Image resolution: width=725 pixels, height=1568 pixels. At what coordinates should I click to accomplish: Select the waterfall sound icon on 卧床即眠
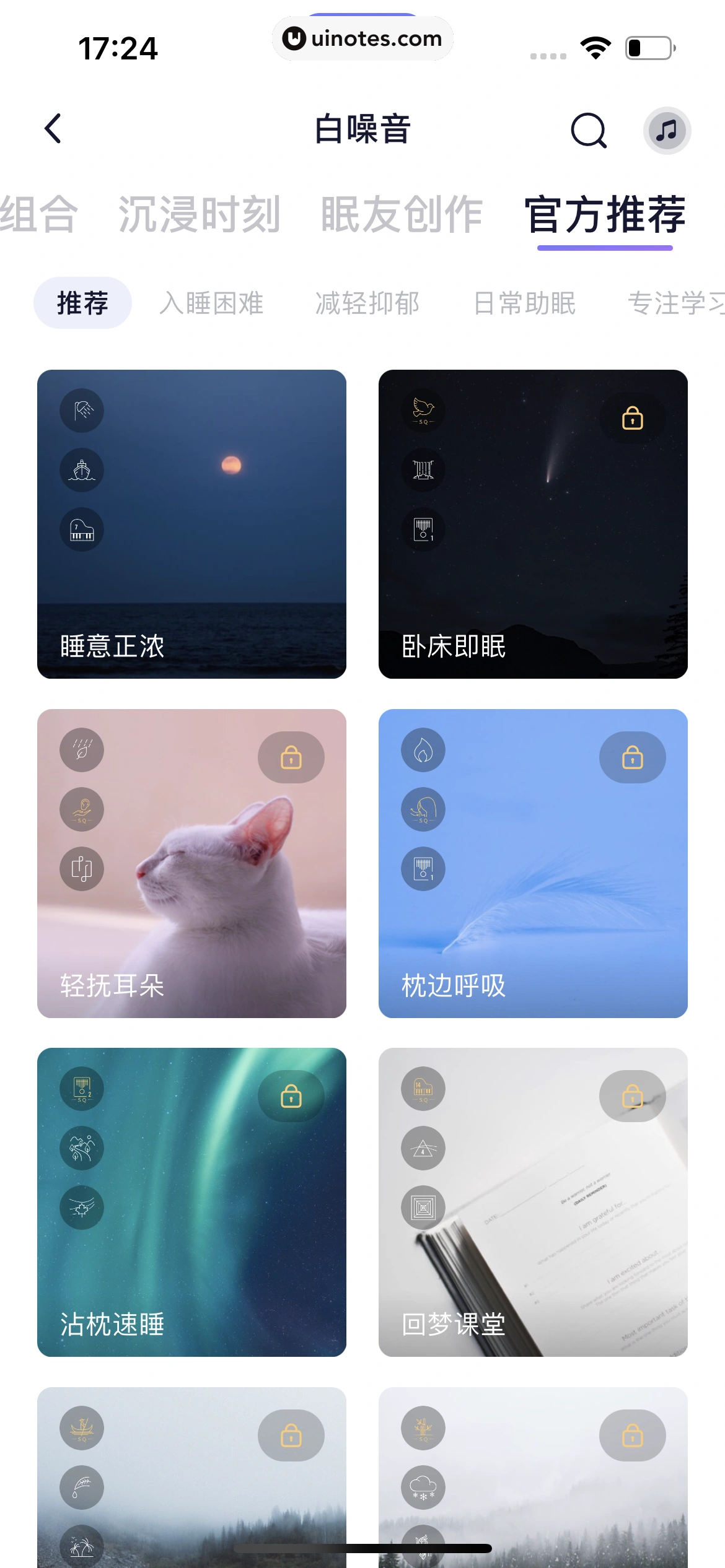point(423,470)
